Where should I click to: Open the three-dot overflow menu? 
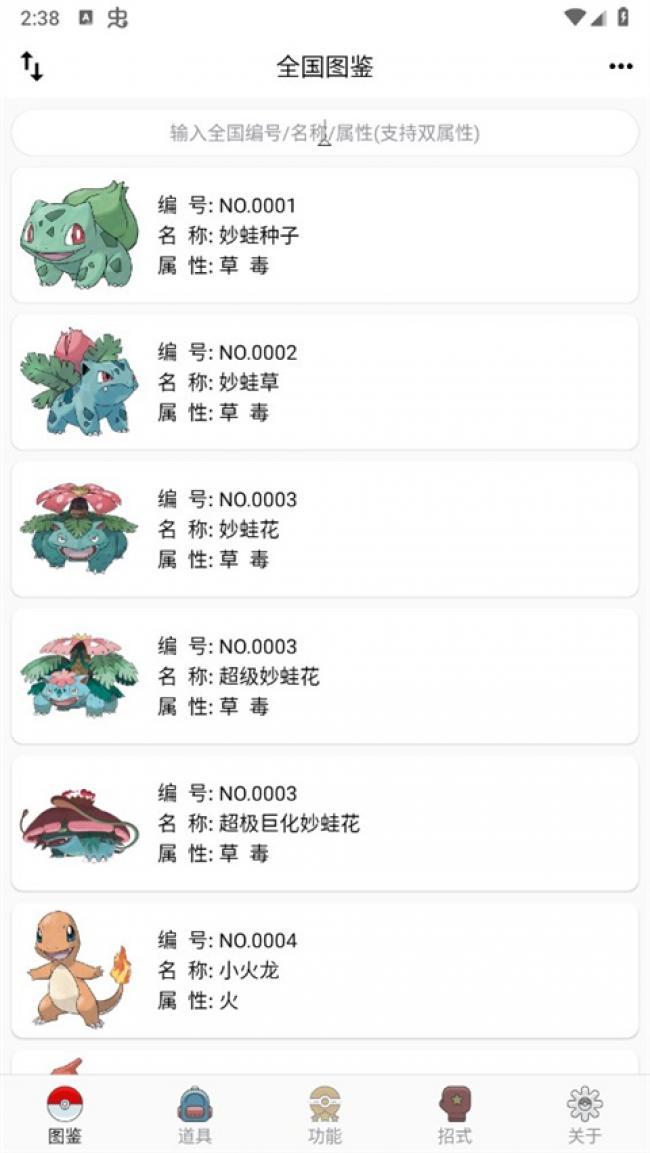620,67
